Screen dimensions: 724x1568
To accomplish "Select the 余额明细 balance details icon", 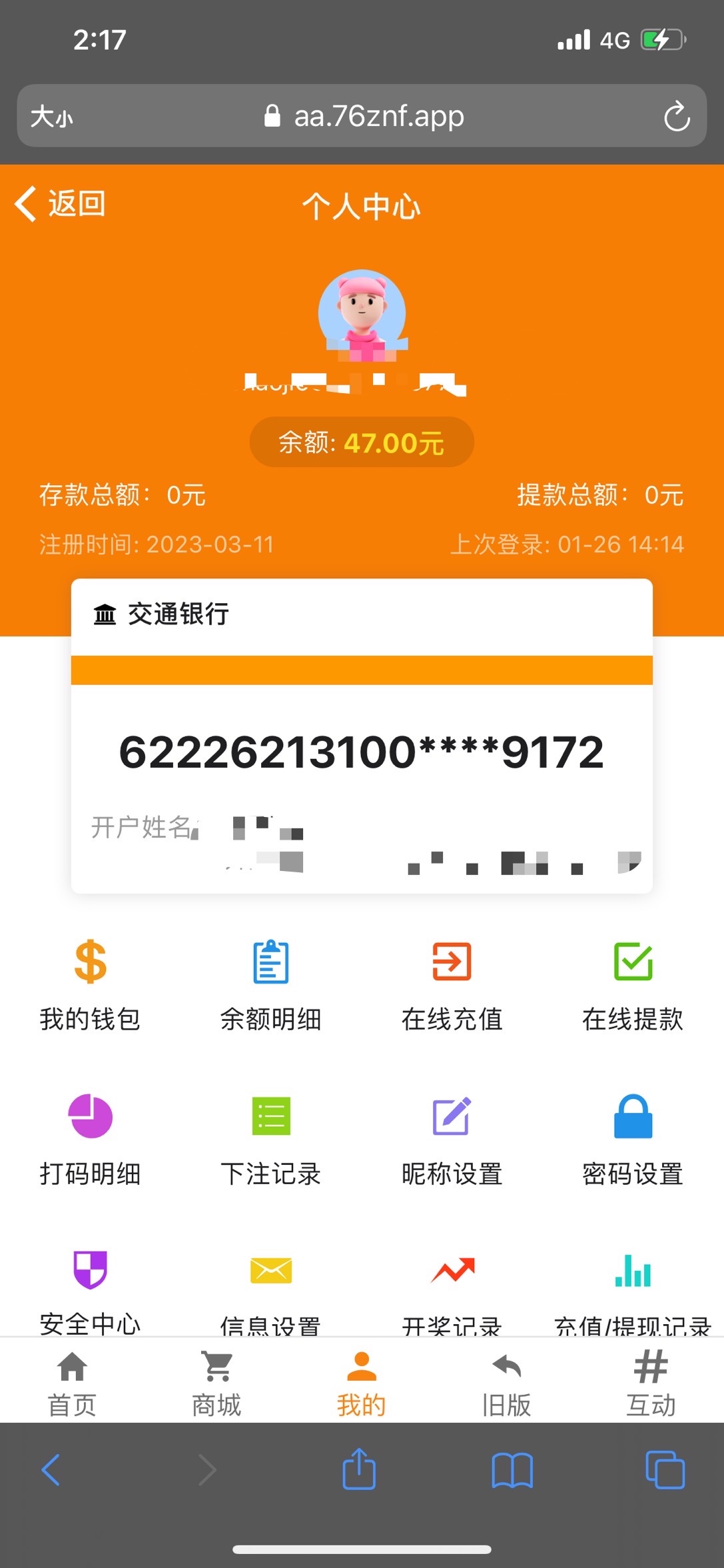I will click(x=270, y=962).
